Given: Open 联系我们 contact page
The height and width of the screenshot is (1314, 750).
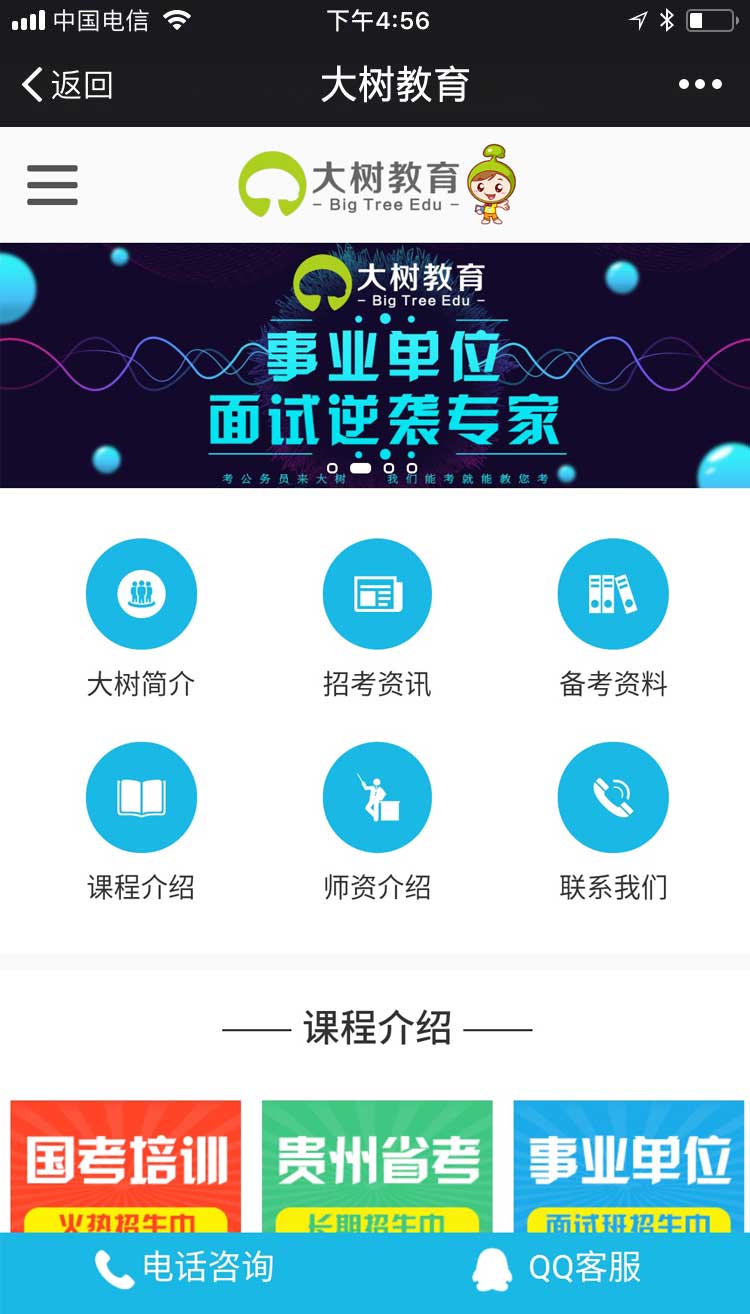Looking at the screenshot, I should pyautogui.click(x=613, y=798).
